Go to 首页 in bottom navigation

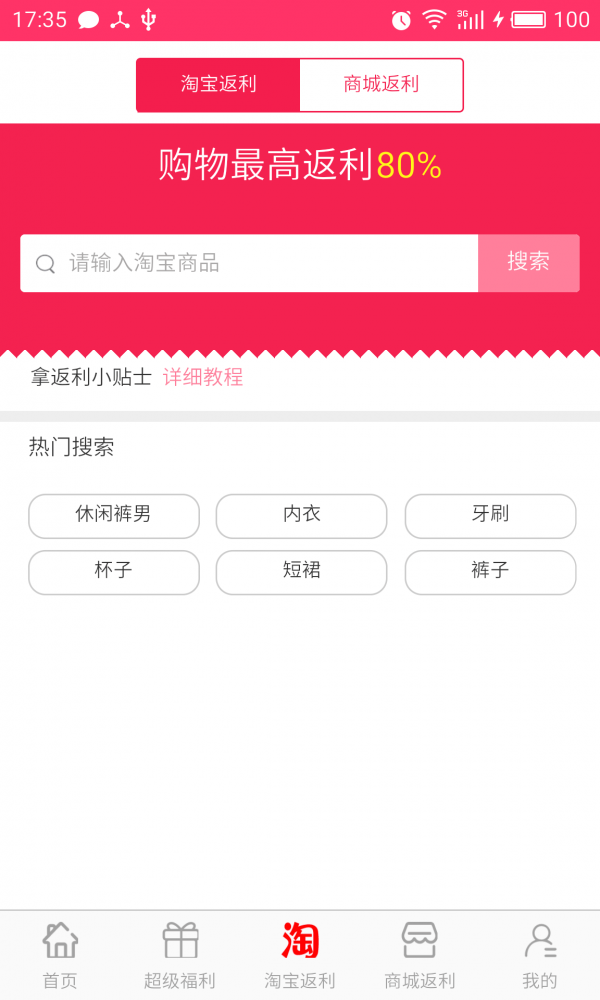point(60,955)
